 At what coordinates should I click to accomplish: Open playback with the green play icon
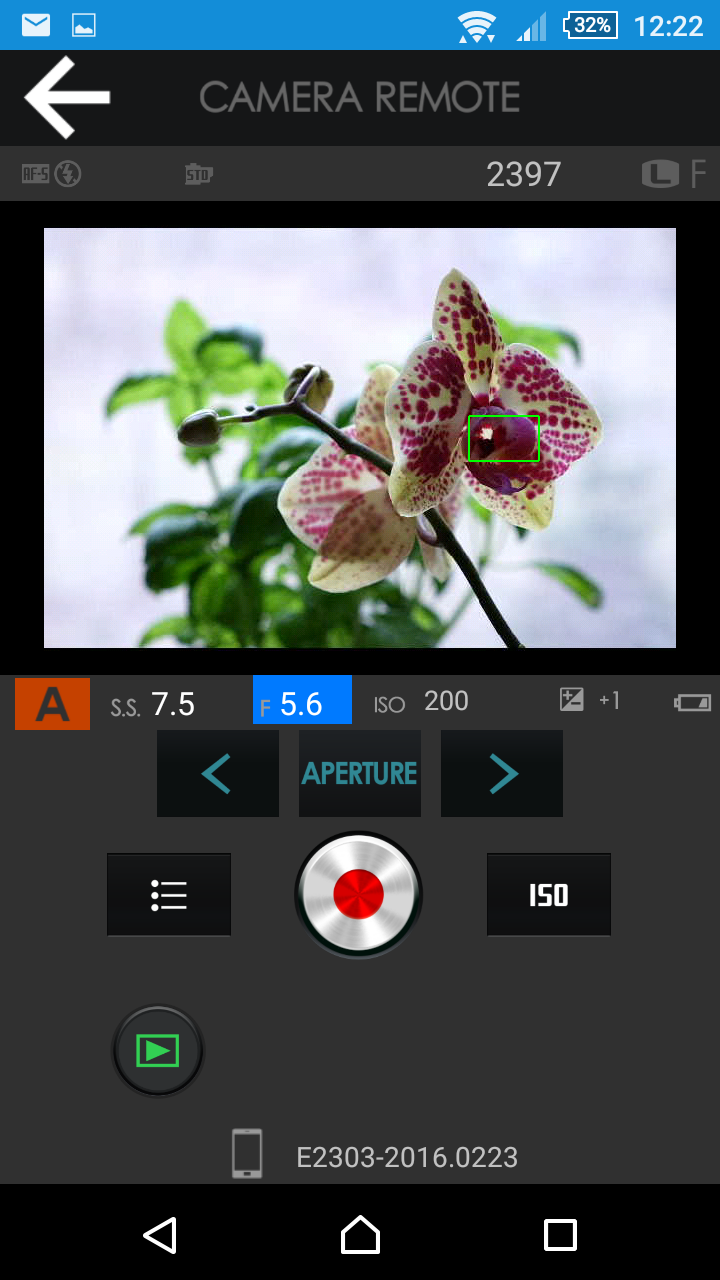[158, 1050]
